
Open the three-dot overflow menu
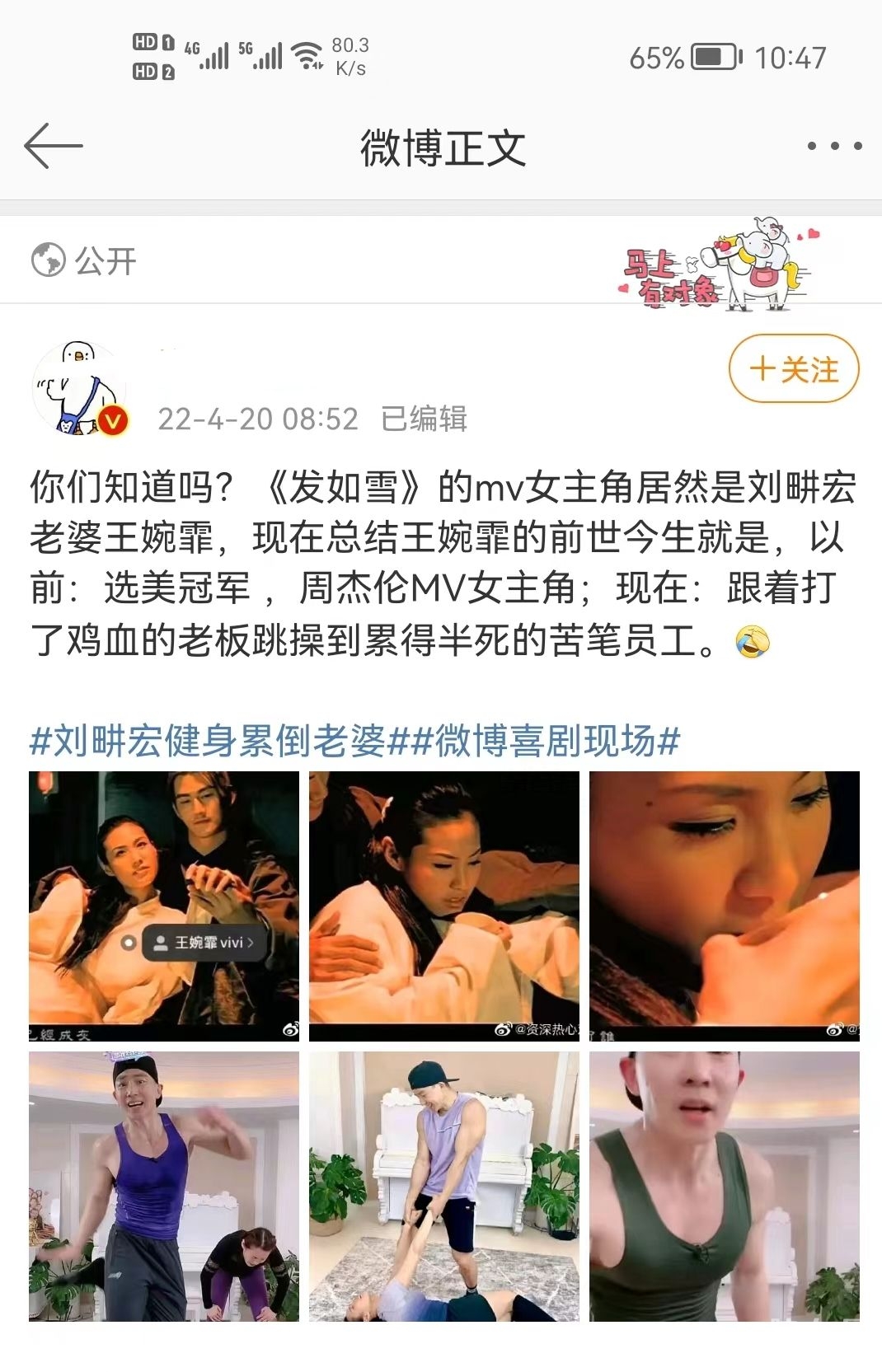click(834, 147)
